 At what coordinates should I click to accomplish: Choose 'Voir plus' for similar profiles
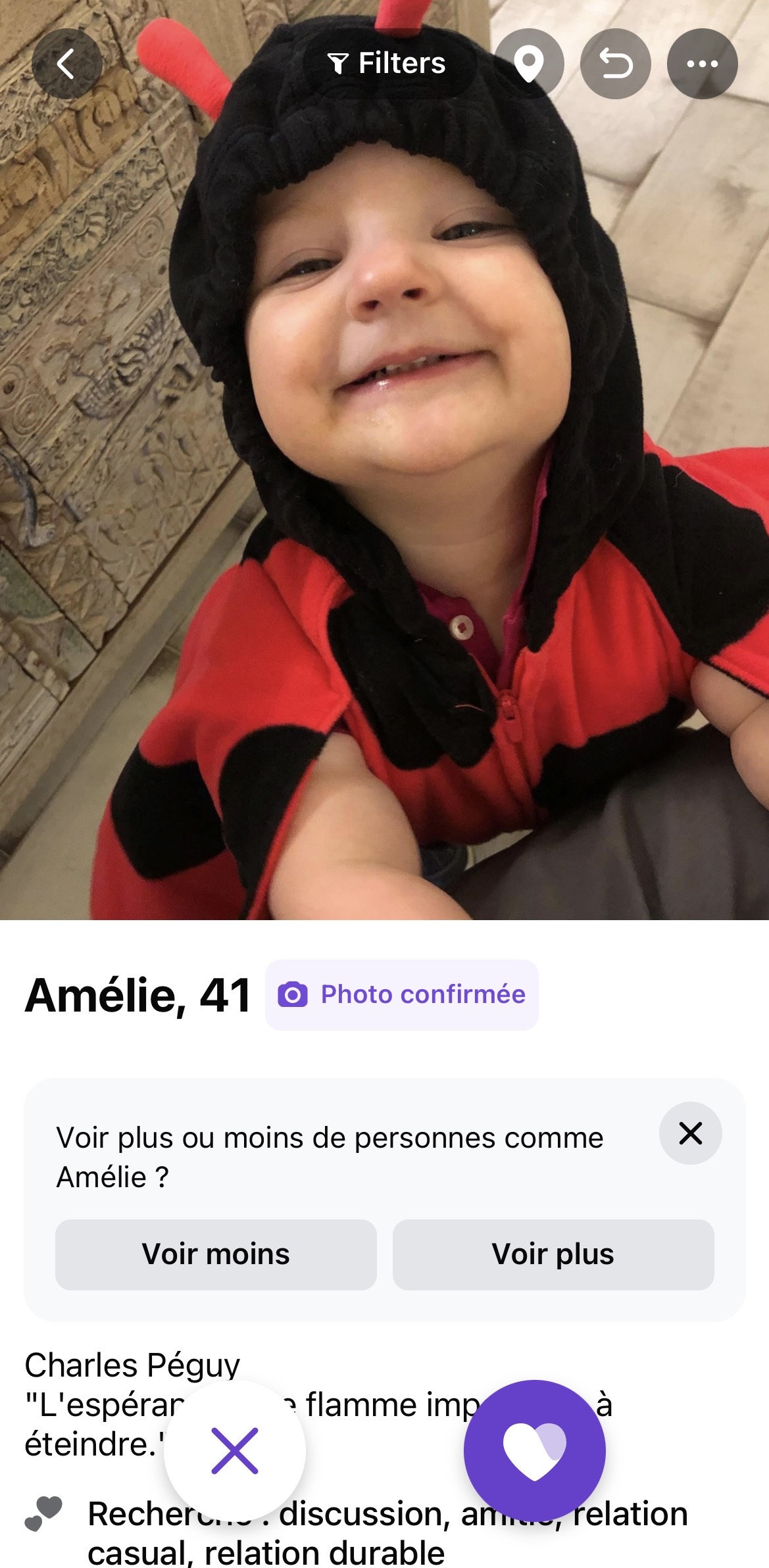(x=553, y=1254)
